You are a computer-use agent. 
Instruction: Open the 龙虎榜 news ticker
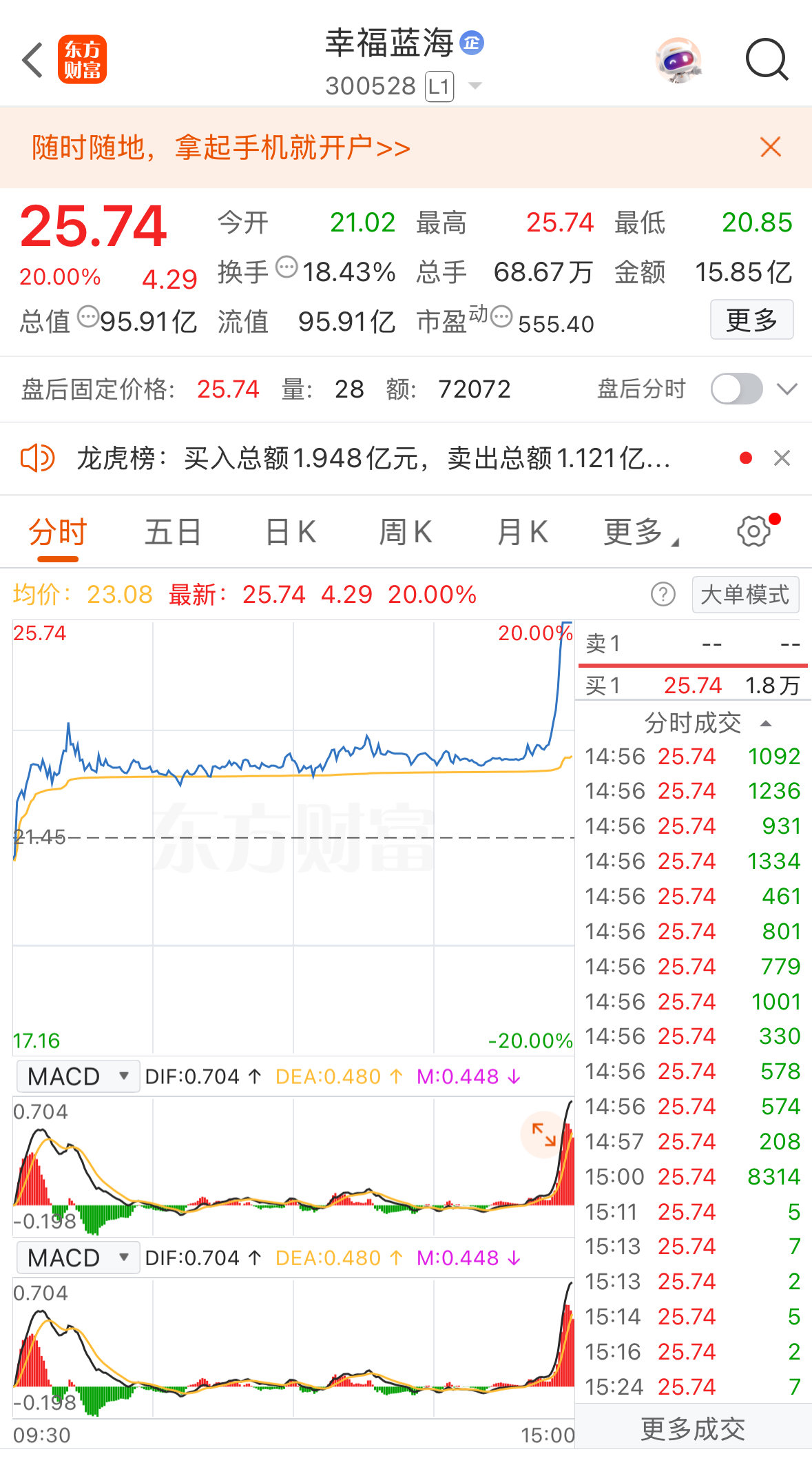(x=373, y=458)
